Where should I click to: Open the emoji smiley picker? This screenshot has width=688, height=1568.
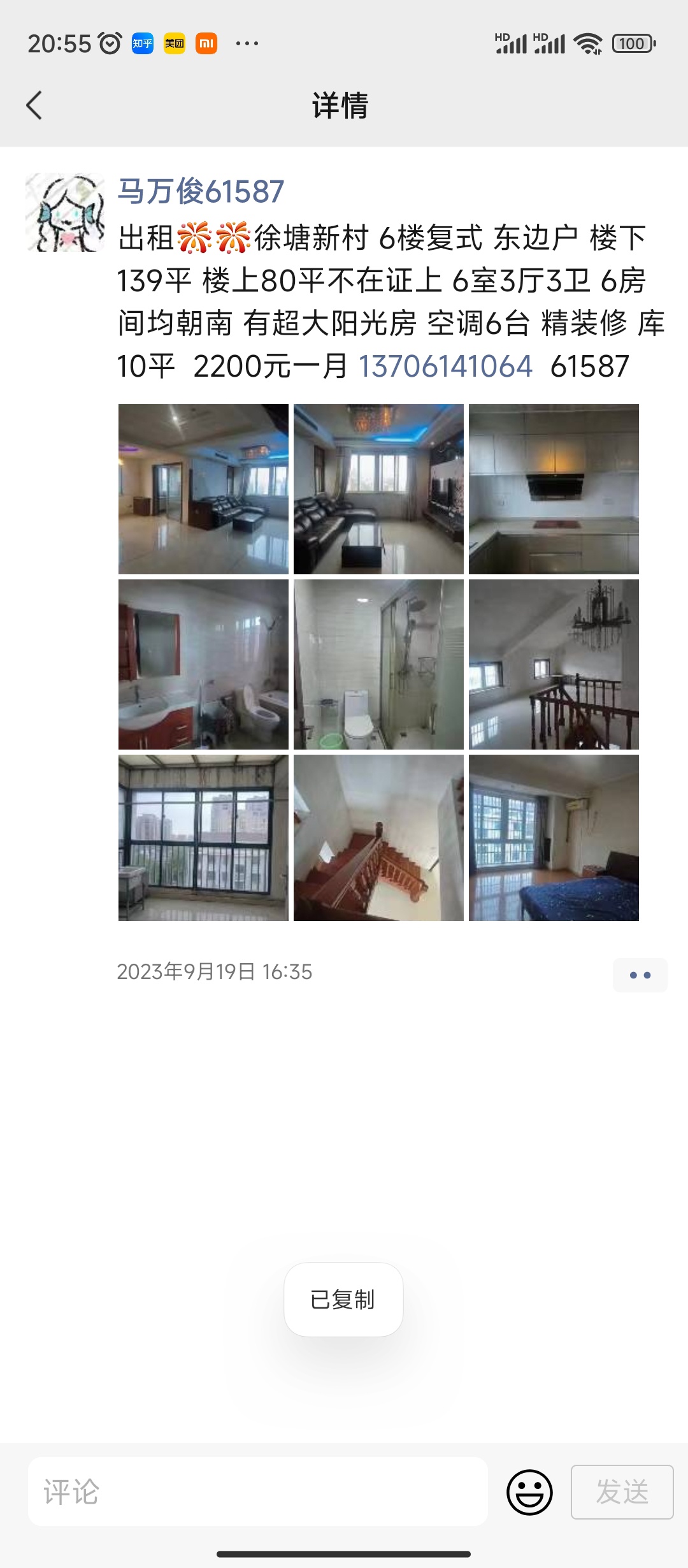click(x=529, y=1492)
